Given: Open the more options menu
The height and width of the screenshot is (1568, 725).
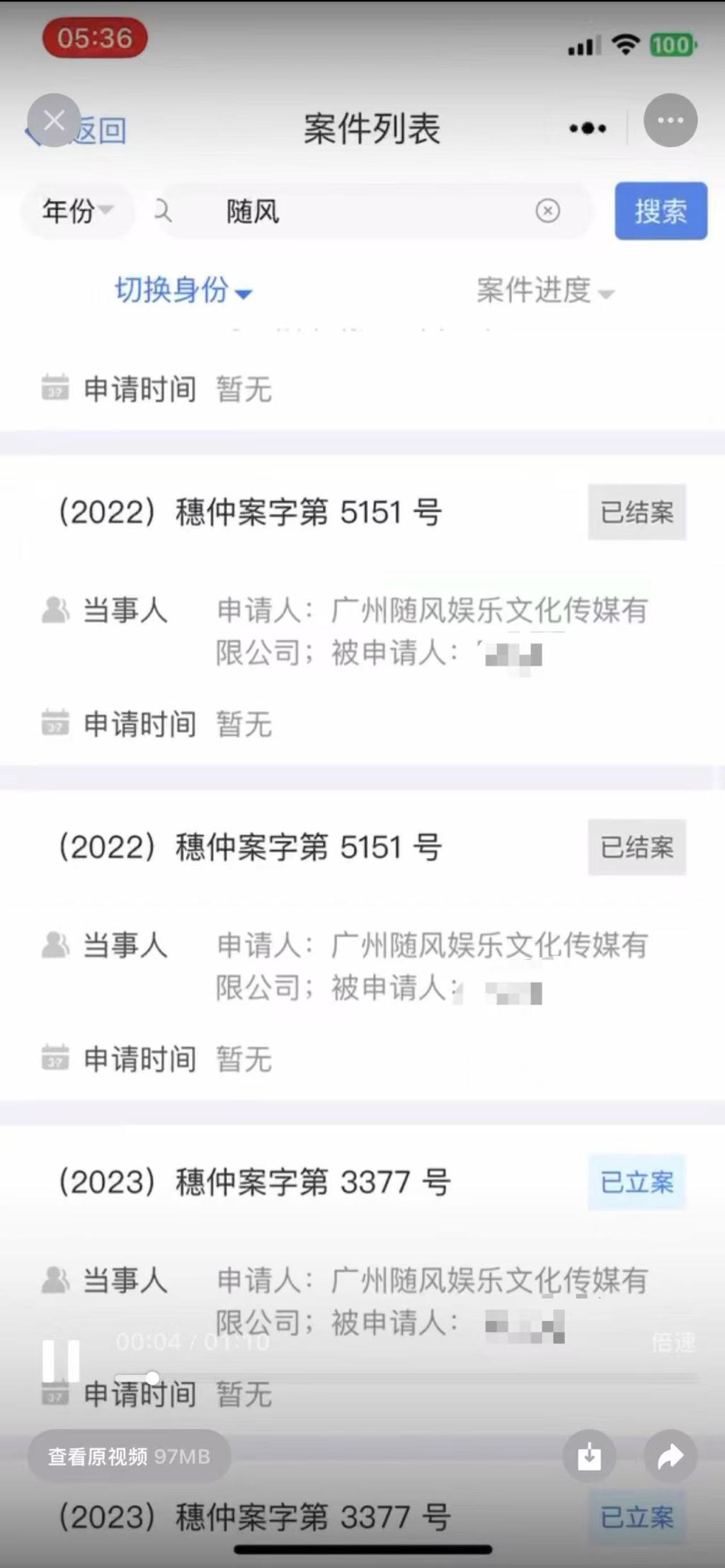Looking at the screenshot, I should [x=670, y=120].
